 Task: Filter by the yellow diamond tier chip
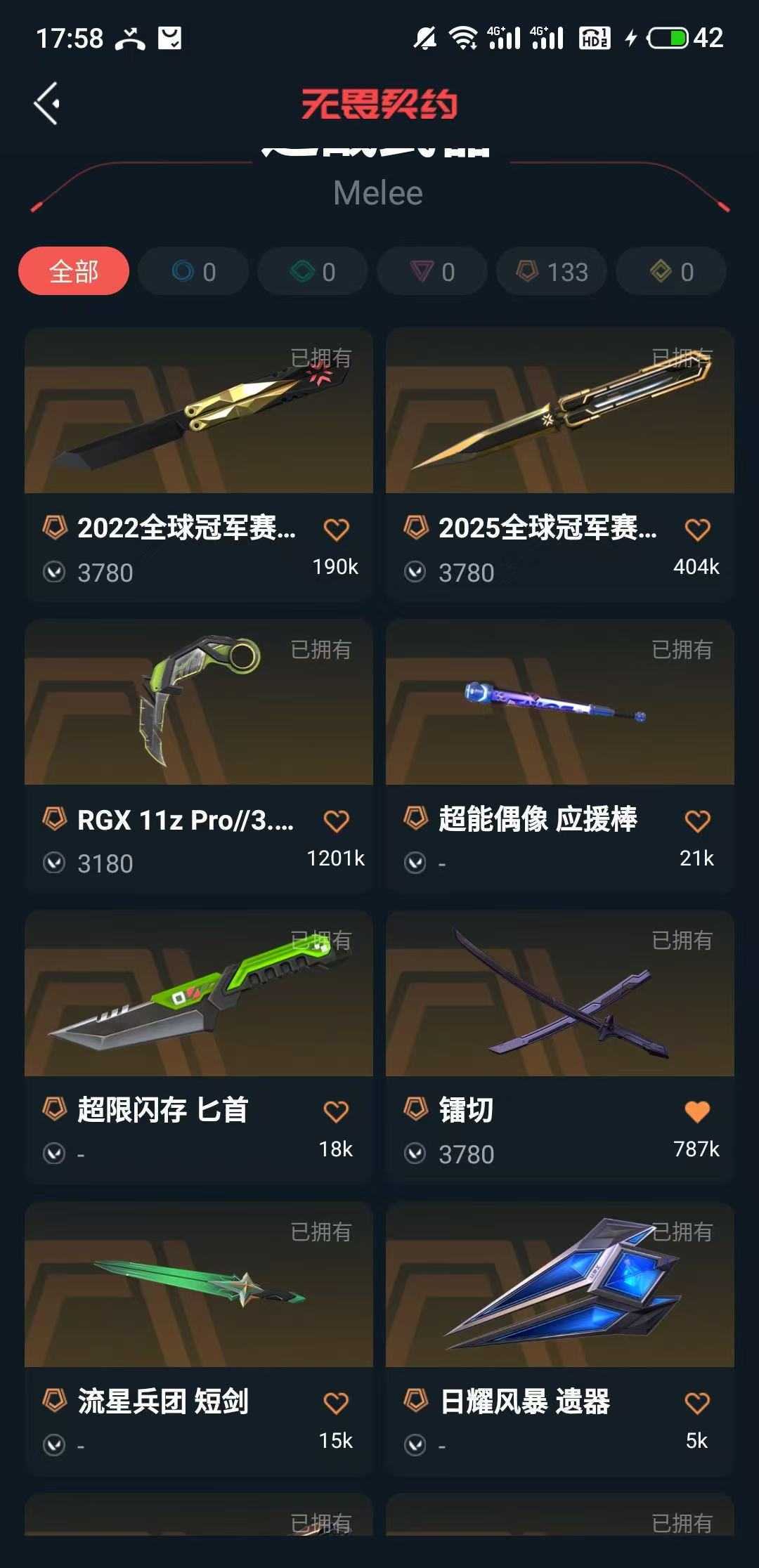point(671,271)
